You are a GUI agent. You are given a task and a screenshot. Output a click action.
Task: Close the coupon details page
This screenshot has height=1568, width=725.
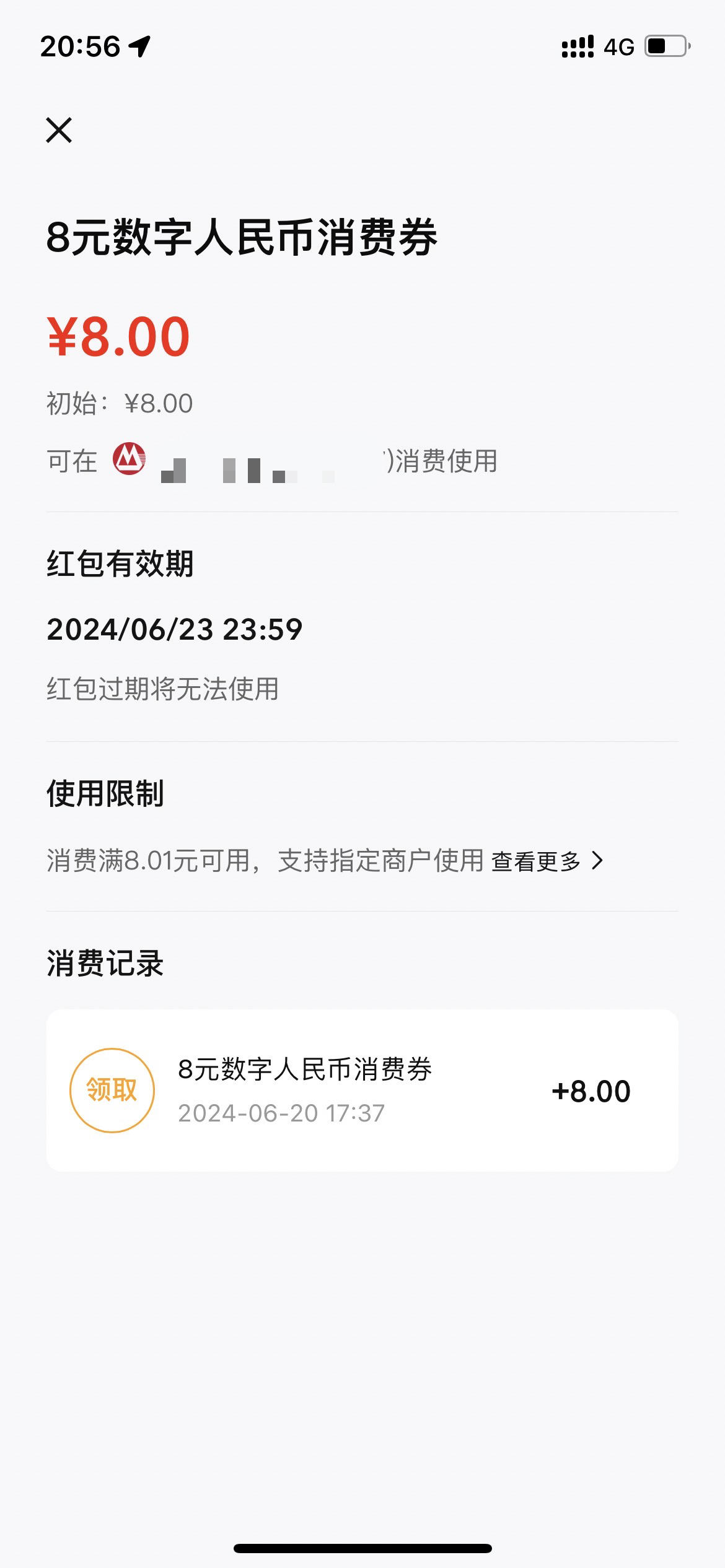point(59,130)
